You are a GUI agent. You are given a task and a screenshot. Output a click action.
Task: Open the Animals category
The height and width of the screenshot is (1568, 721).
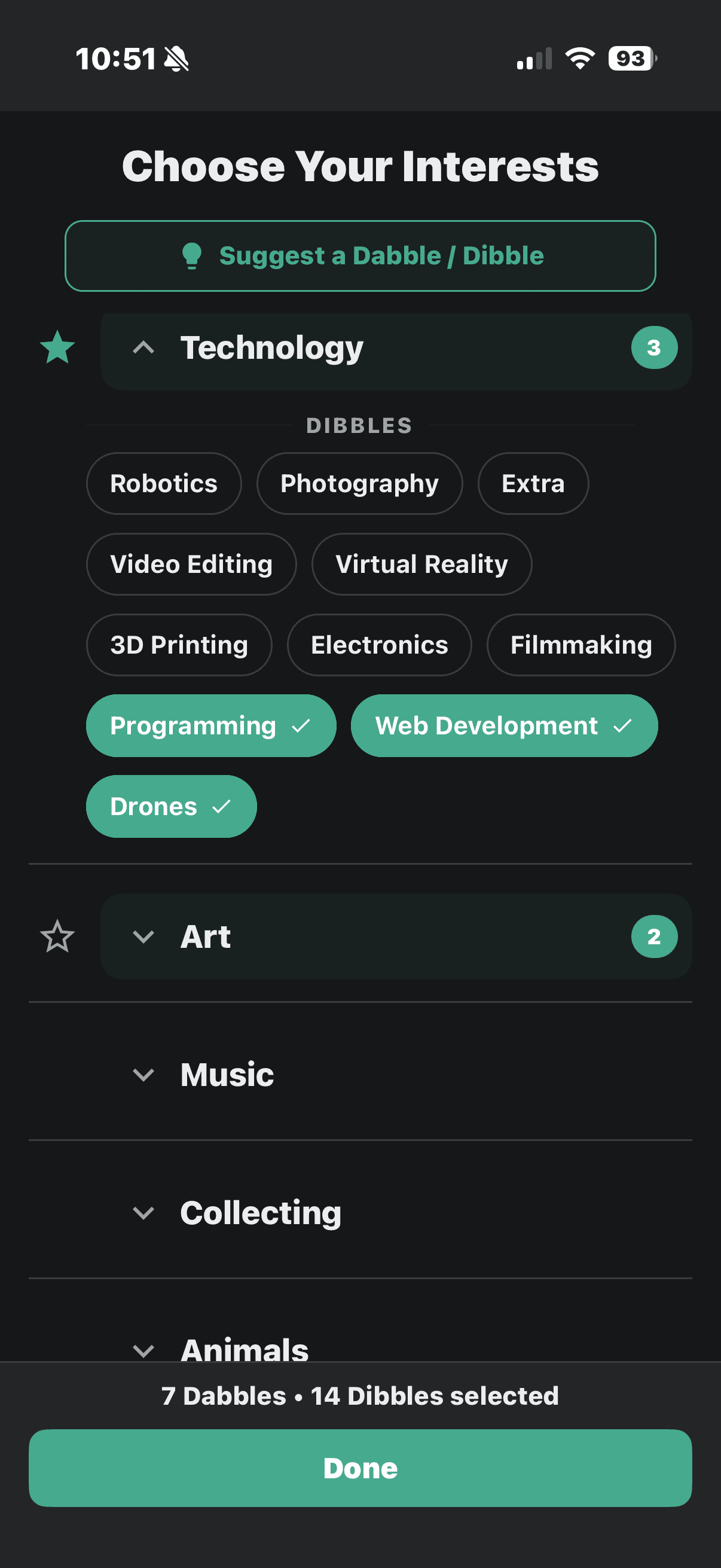click(x=244, y=1349)
